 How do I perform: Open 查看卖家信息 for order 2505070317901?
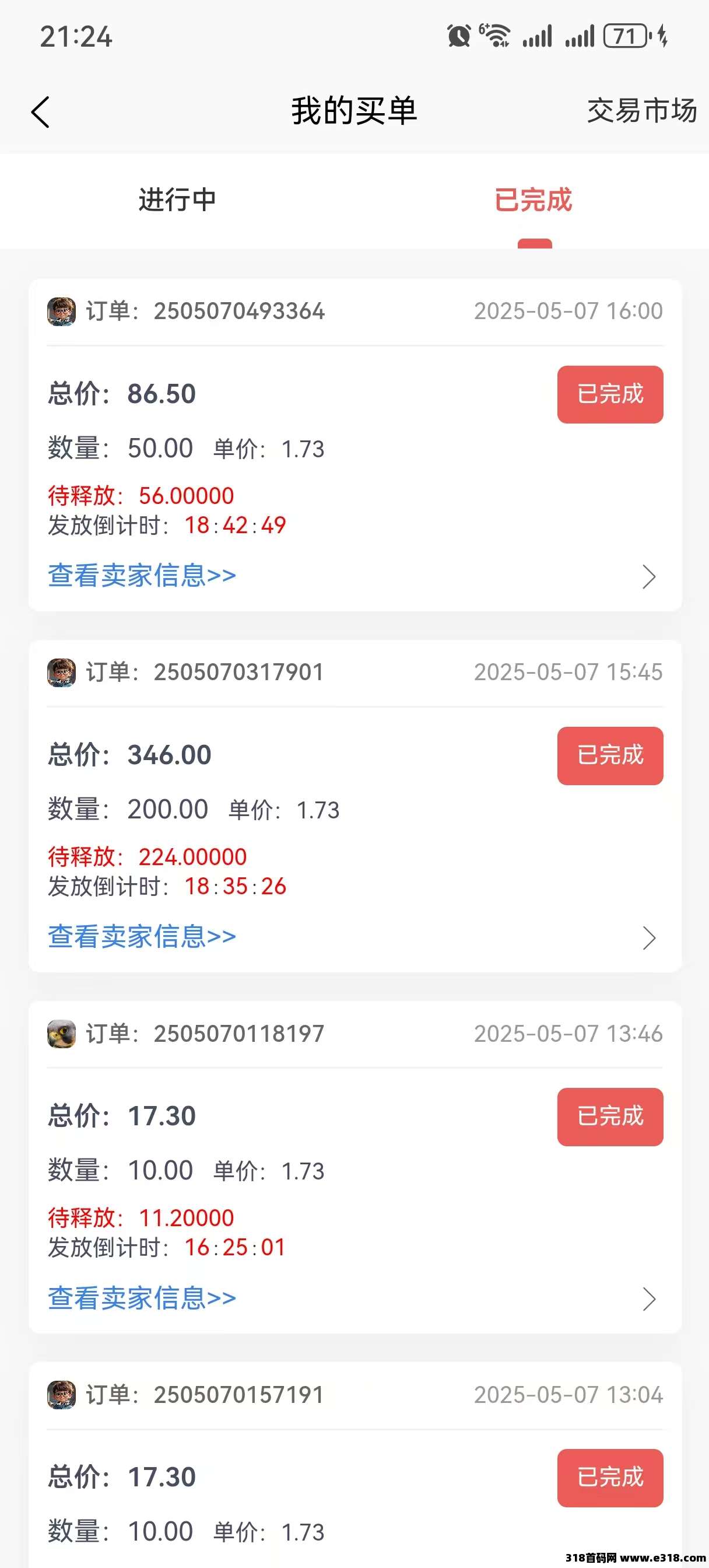[142, 936]
